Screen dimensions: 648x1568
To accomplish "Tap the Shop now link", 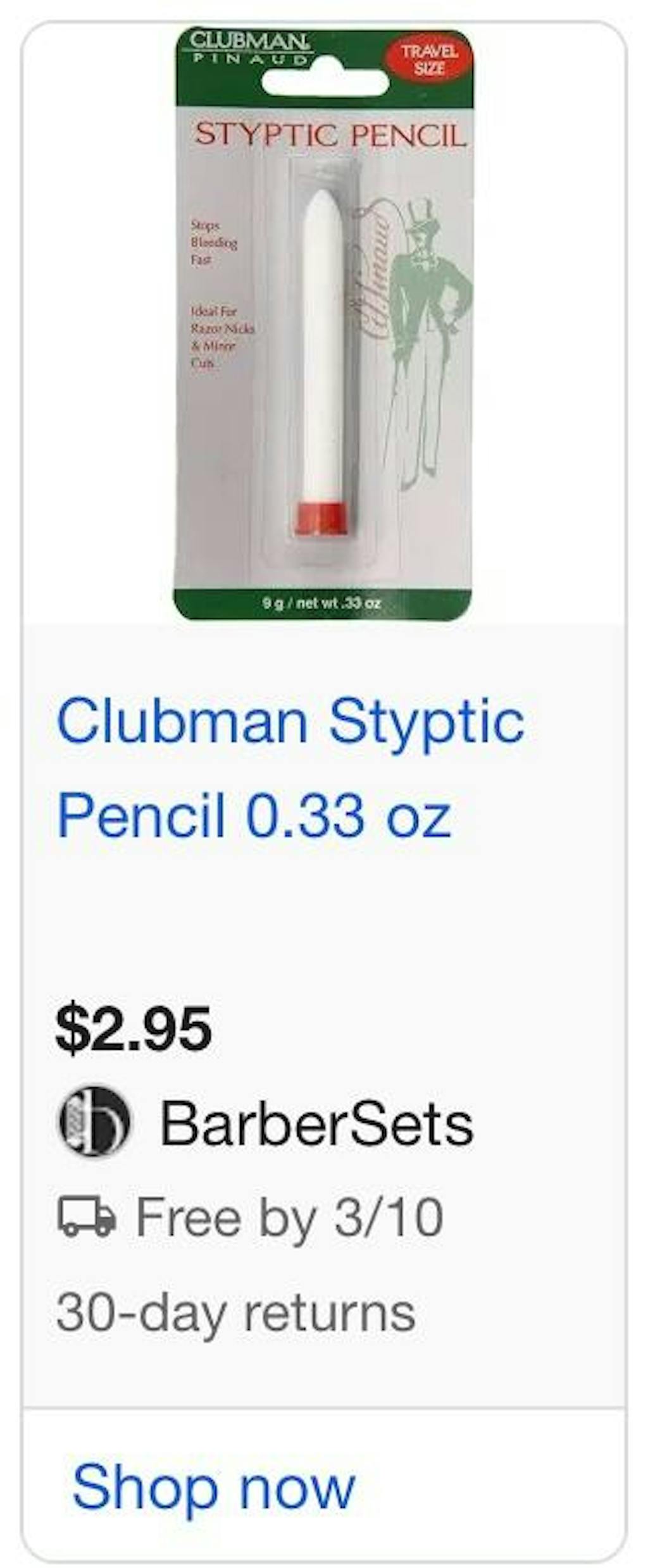I will coord(213,1487).
